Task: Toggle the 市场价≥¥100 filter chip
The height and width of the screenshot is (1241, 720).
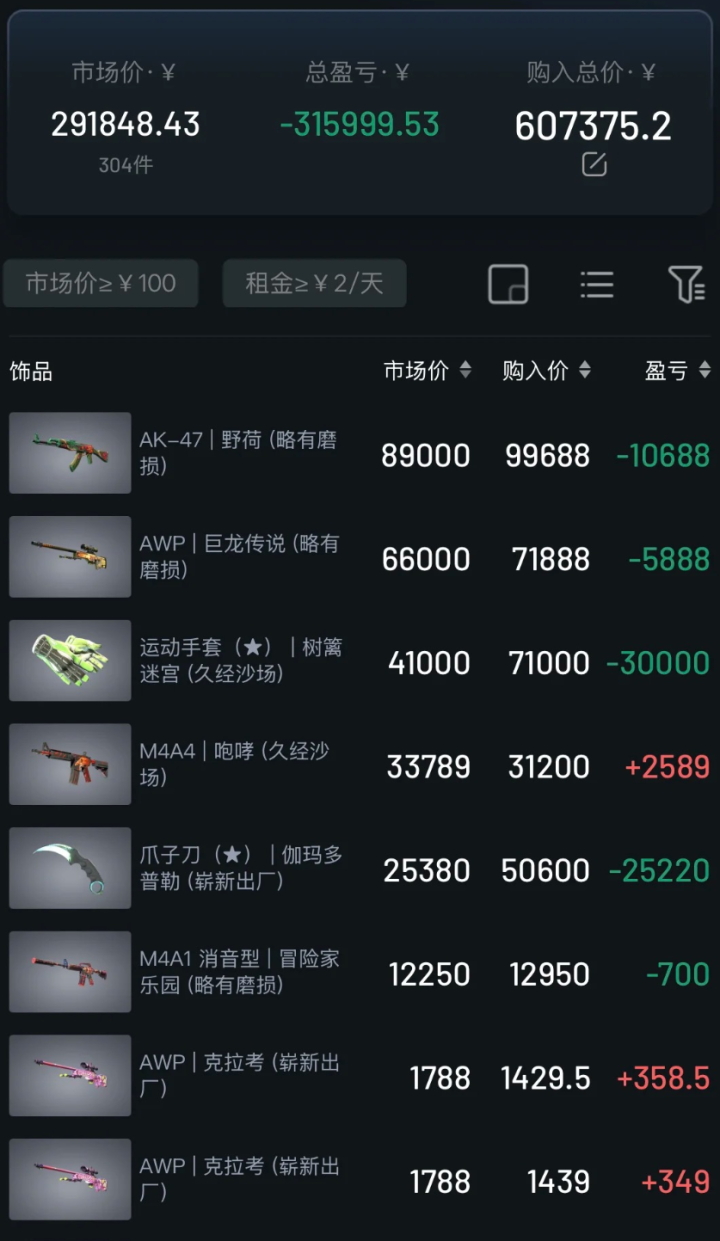Action: click(x=100, y=283)
